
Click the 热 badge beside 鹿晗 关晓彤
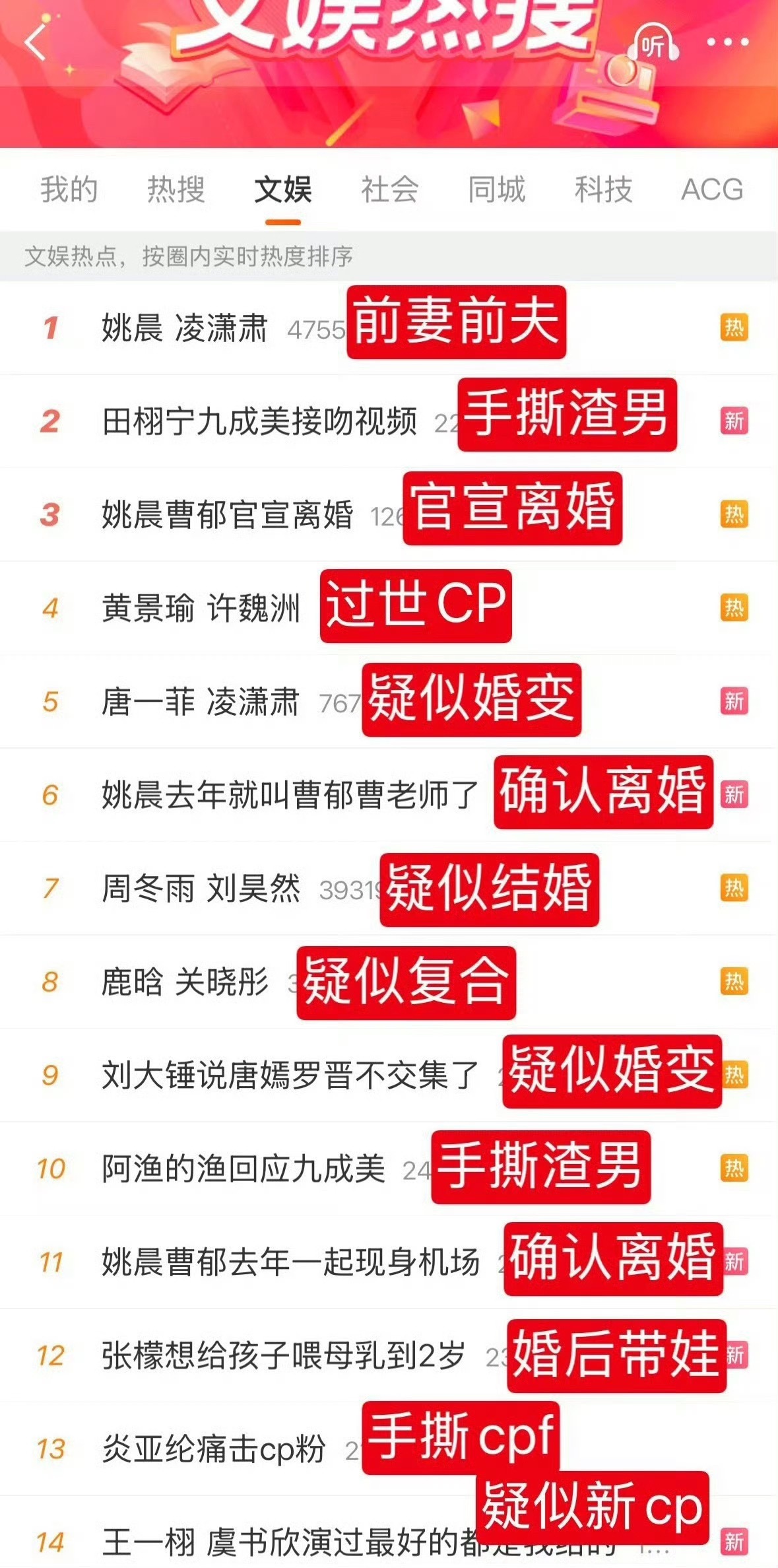(x=734, y=982)
